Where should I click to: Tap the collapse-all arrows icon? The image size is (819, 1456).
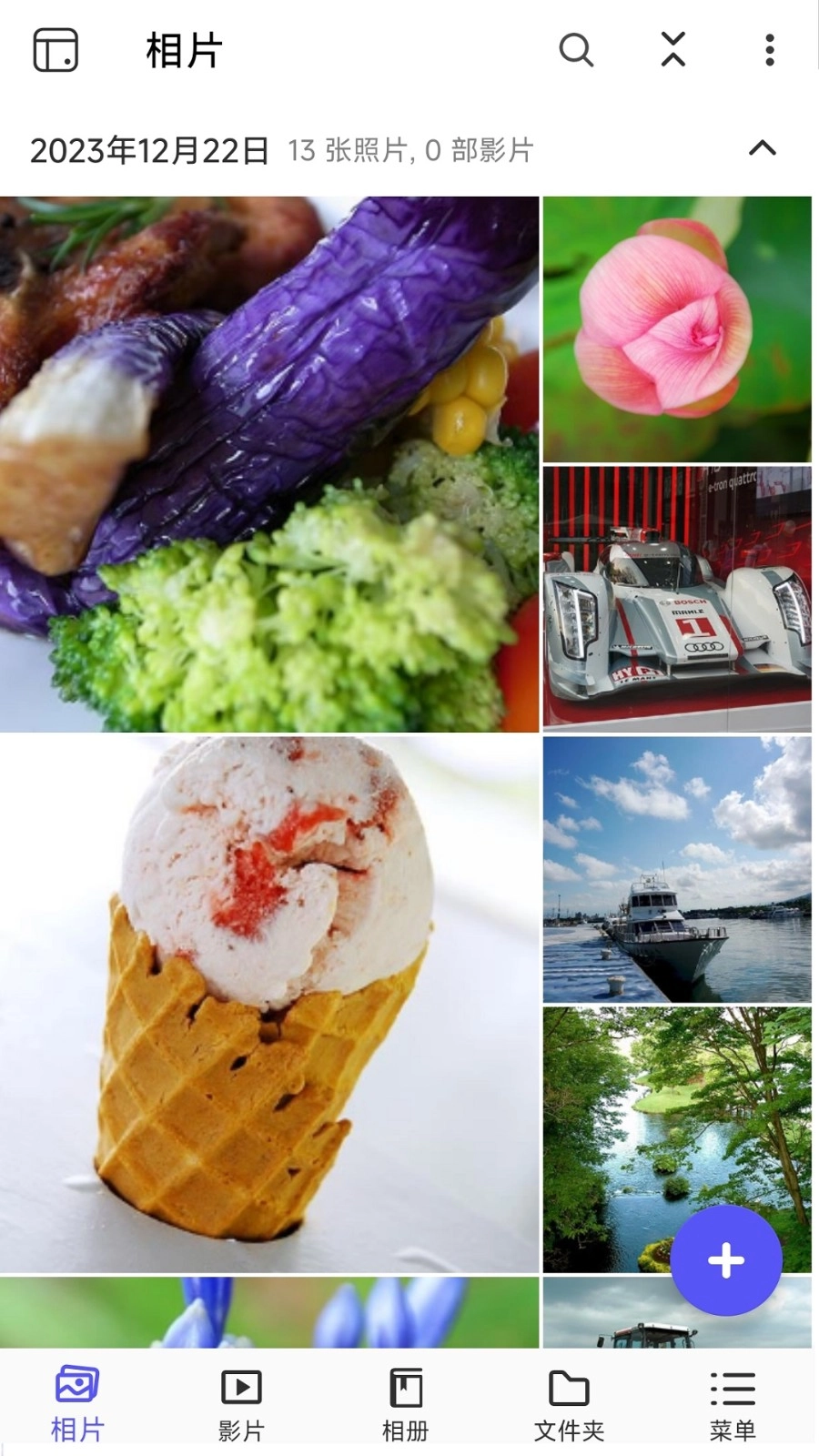pos(673,50)
